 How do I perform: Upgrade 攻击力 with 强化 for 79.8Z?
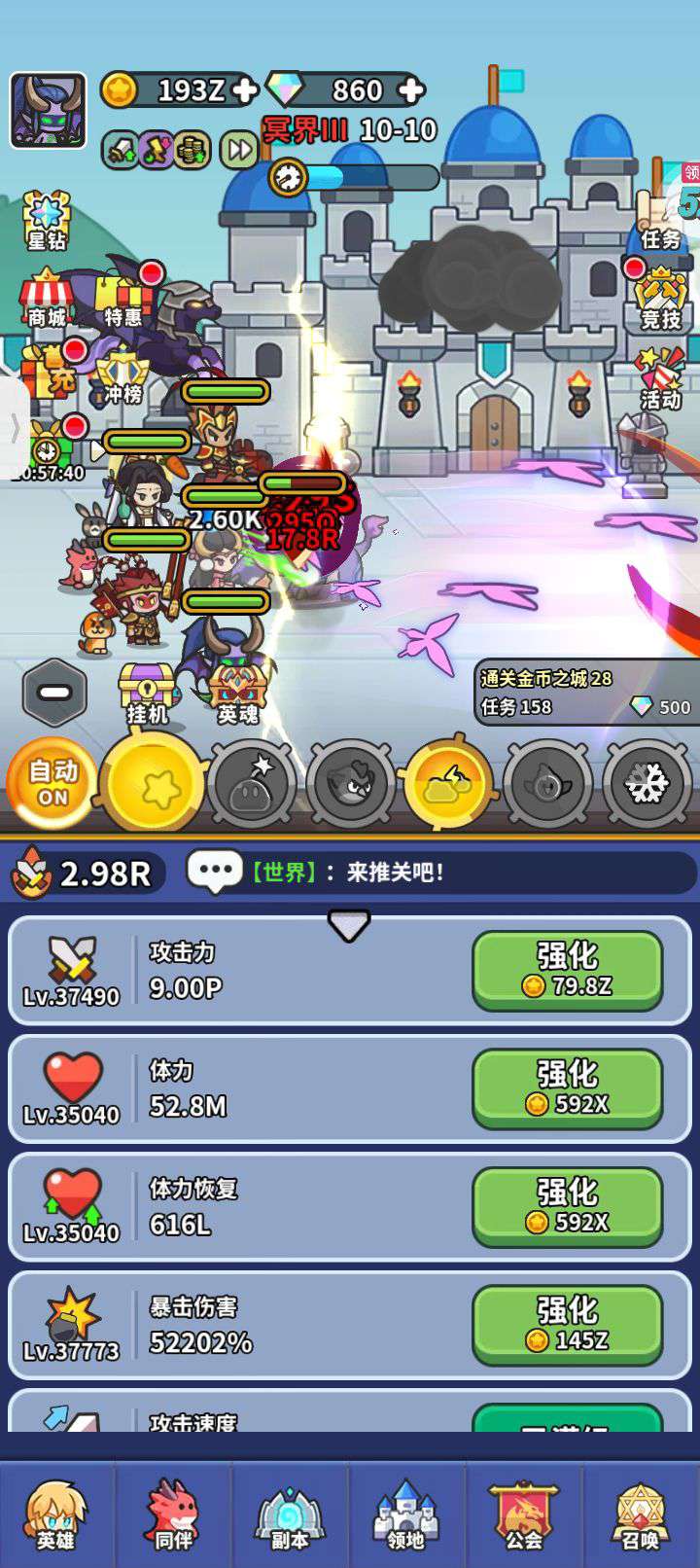(568, 970)
